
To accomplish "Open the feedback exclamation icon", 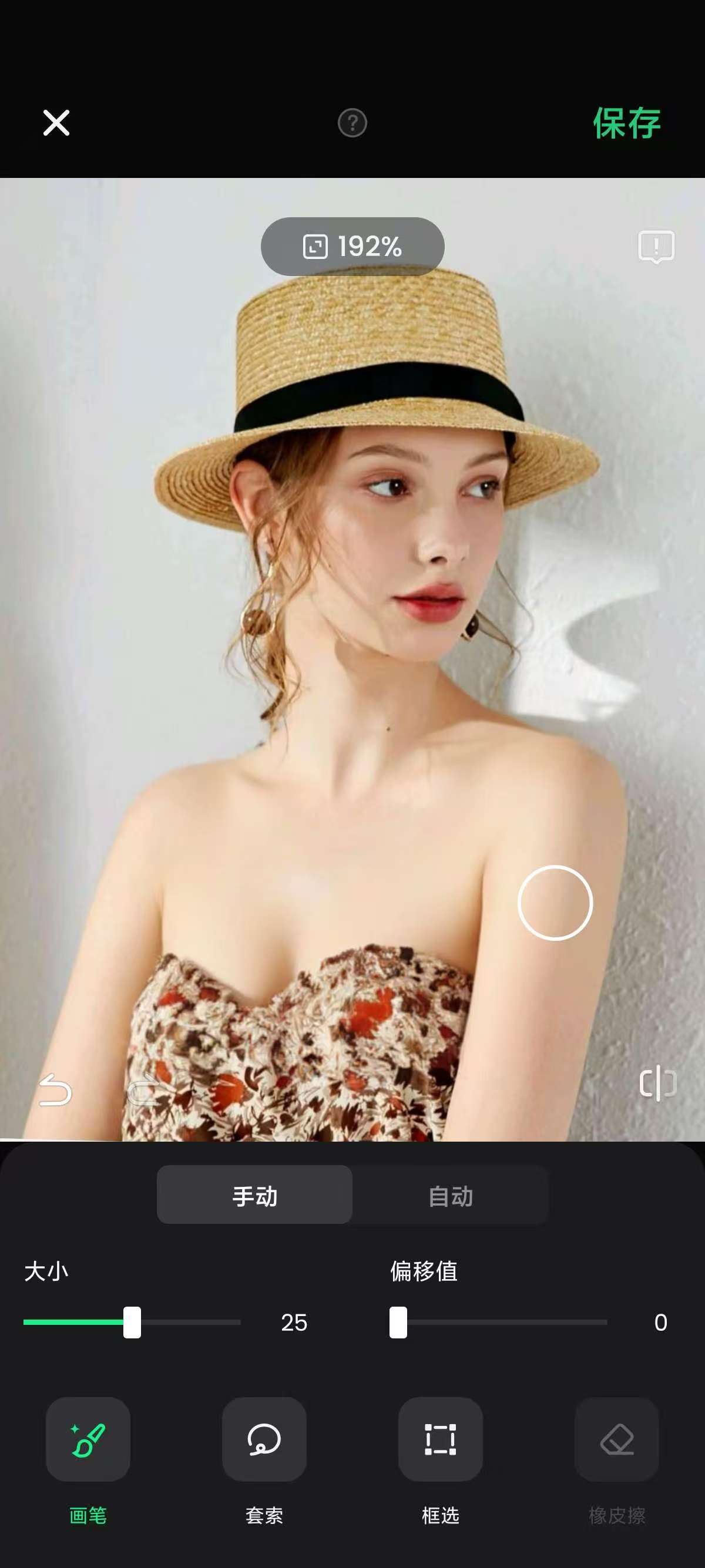I will (x=657, y=246).
